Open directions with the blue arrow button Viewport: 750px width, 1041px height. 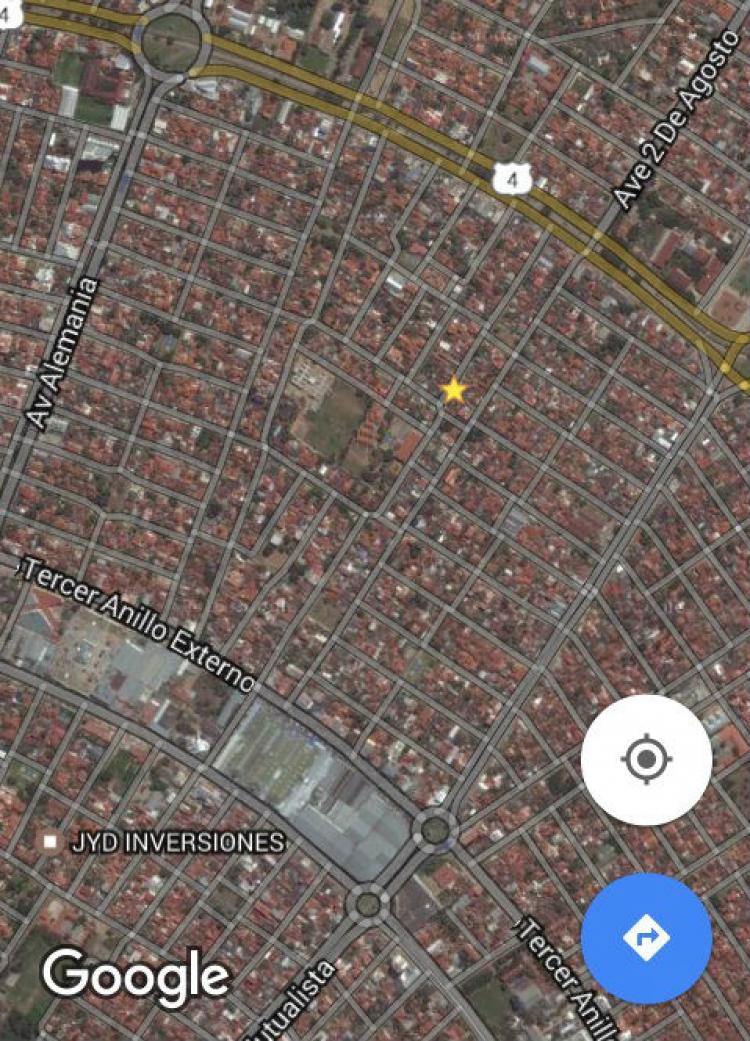coord(646,937)
